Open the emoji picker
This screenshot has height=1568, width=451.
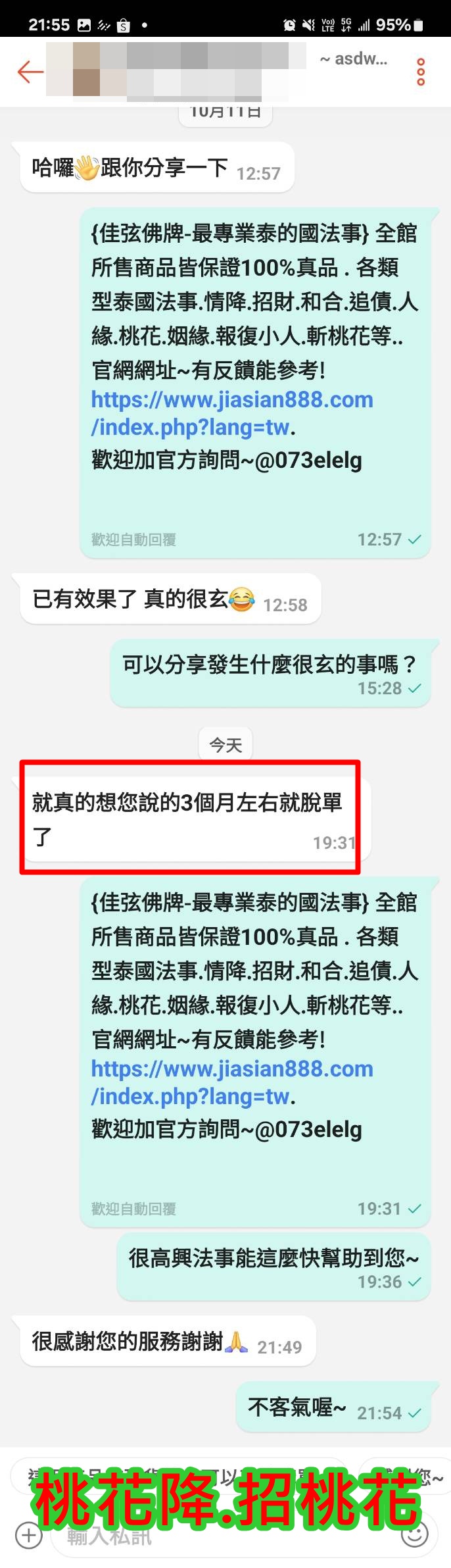(x=415, y=1536)
